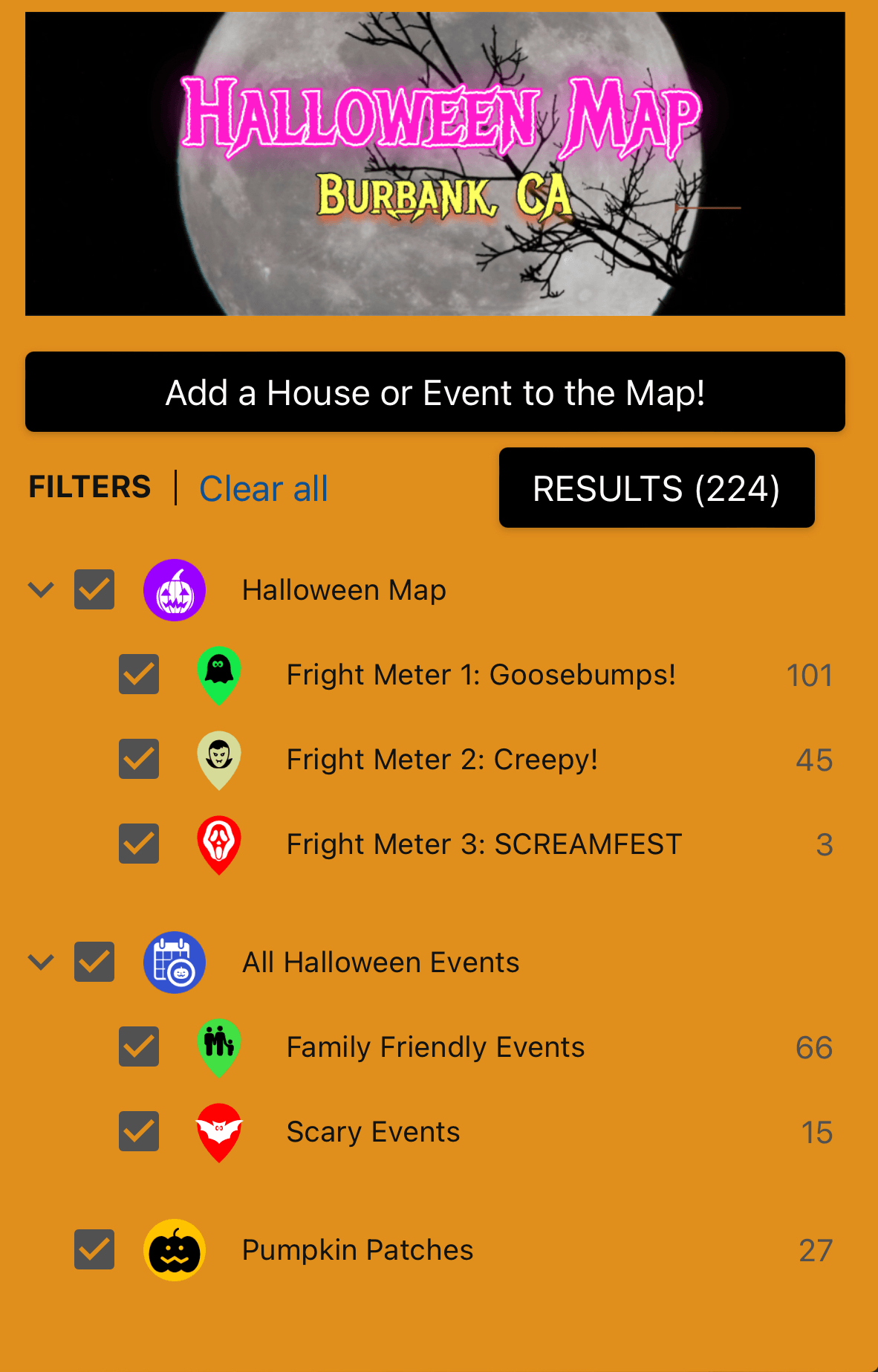
Task: Uncheck Fright Meter 2: Creepy! filter
Action: tap(139, 760)
